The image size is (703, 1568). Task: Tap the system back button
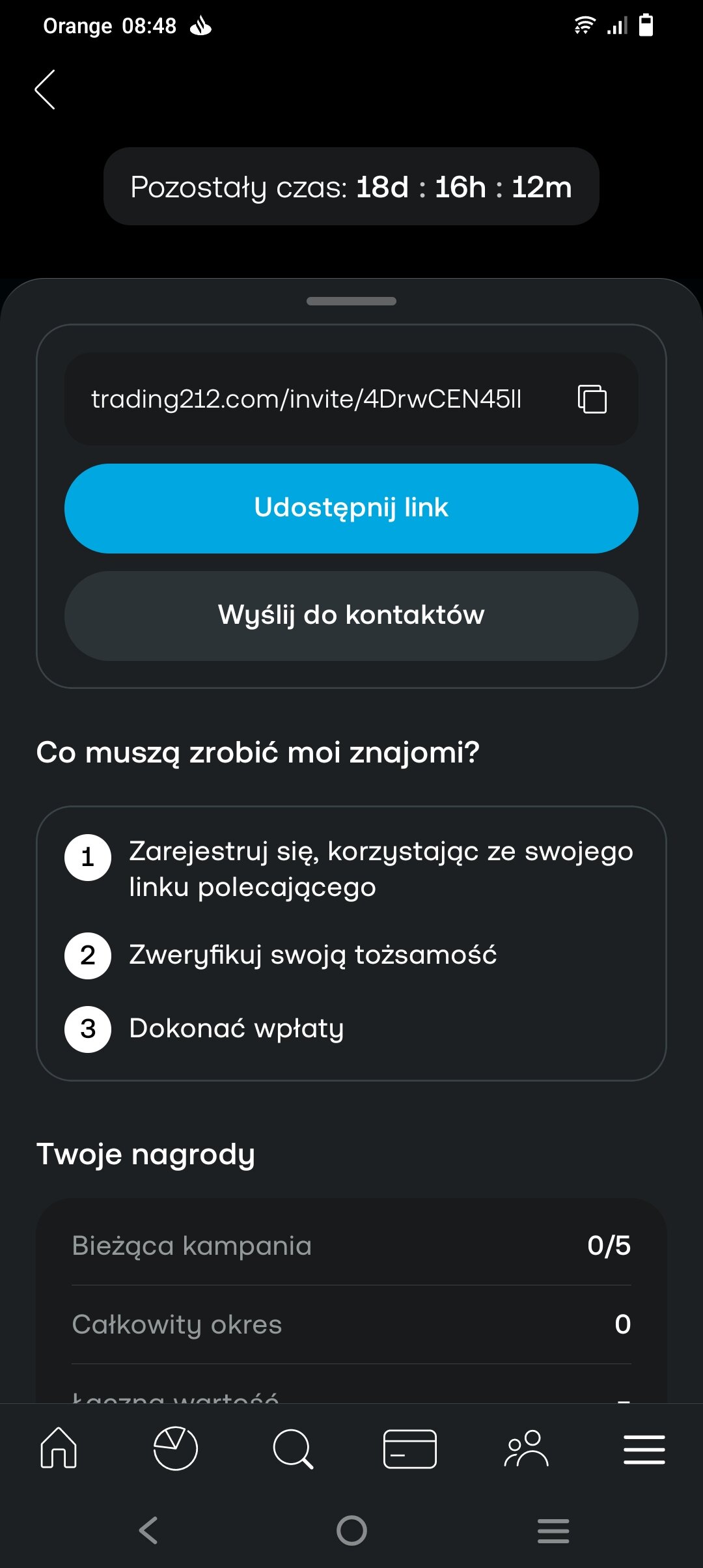[149, 1530]
